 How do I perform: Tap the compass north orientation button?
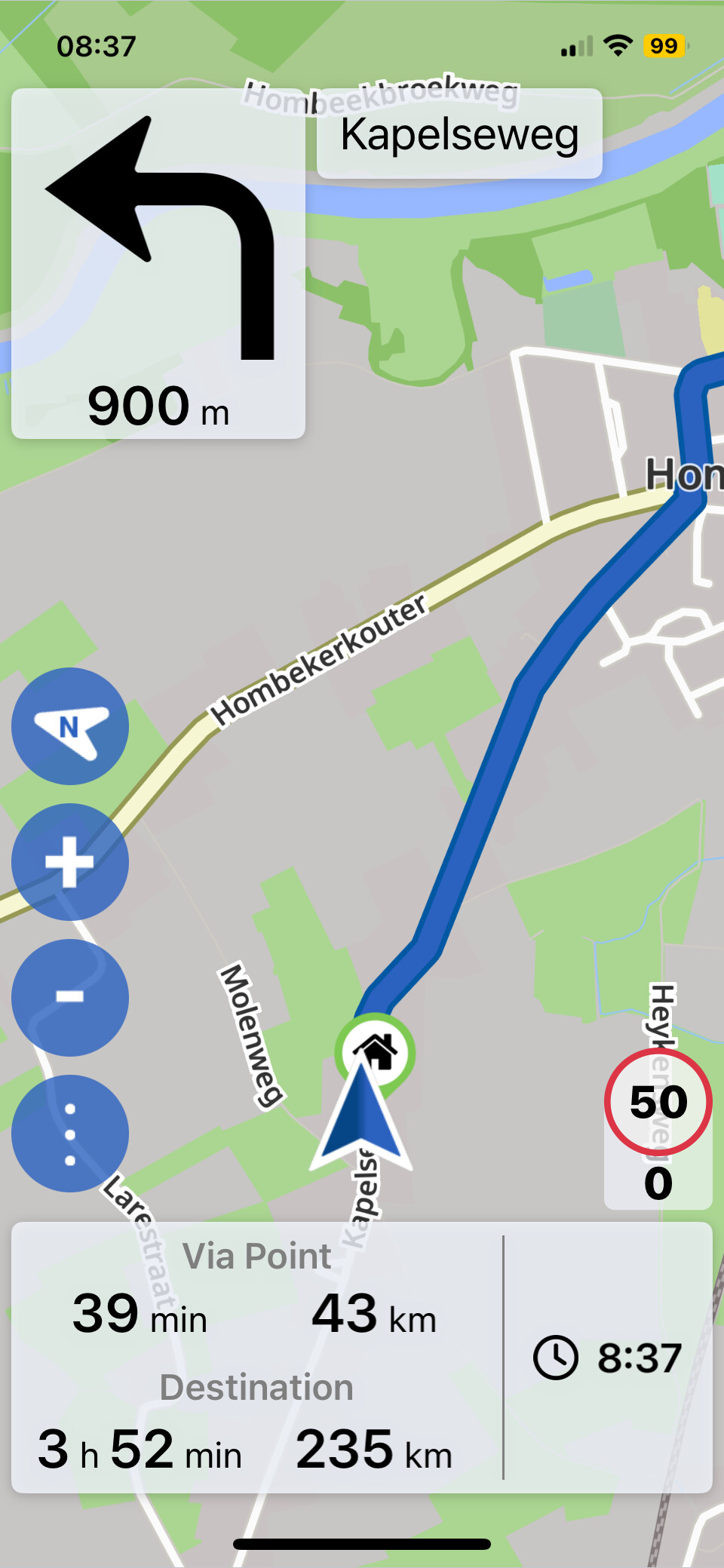point(70,726)
